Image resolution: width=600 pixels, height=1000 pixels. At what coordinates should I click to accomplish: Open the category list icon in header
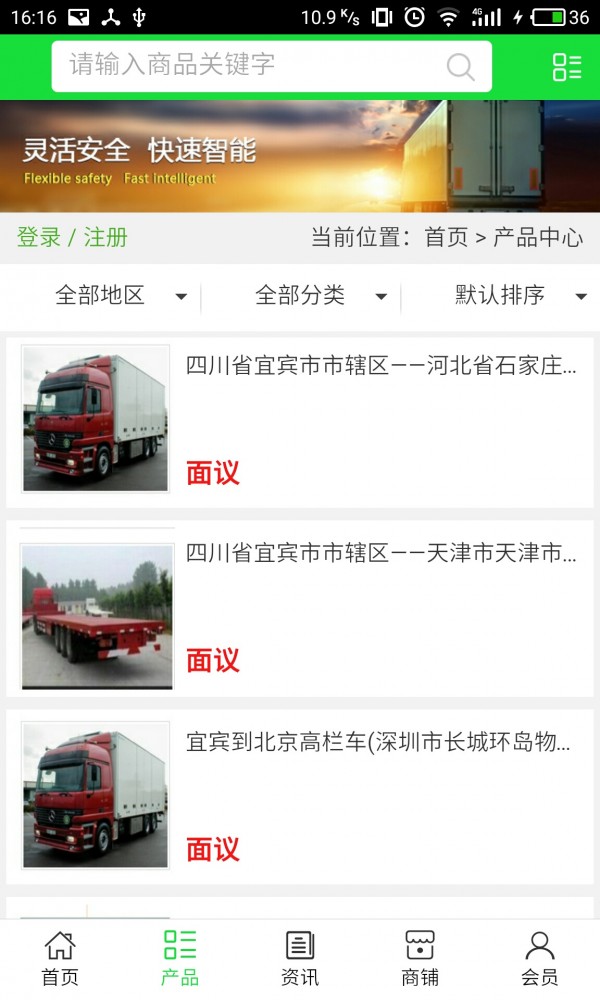567,67
